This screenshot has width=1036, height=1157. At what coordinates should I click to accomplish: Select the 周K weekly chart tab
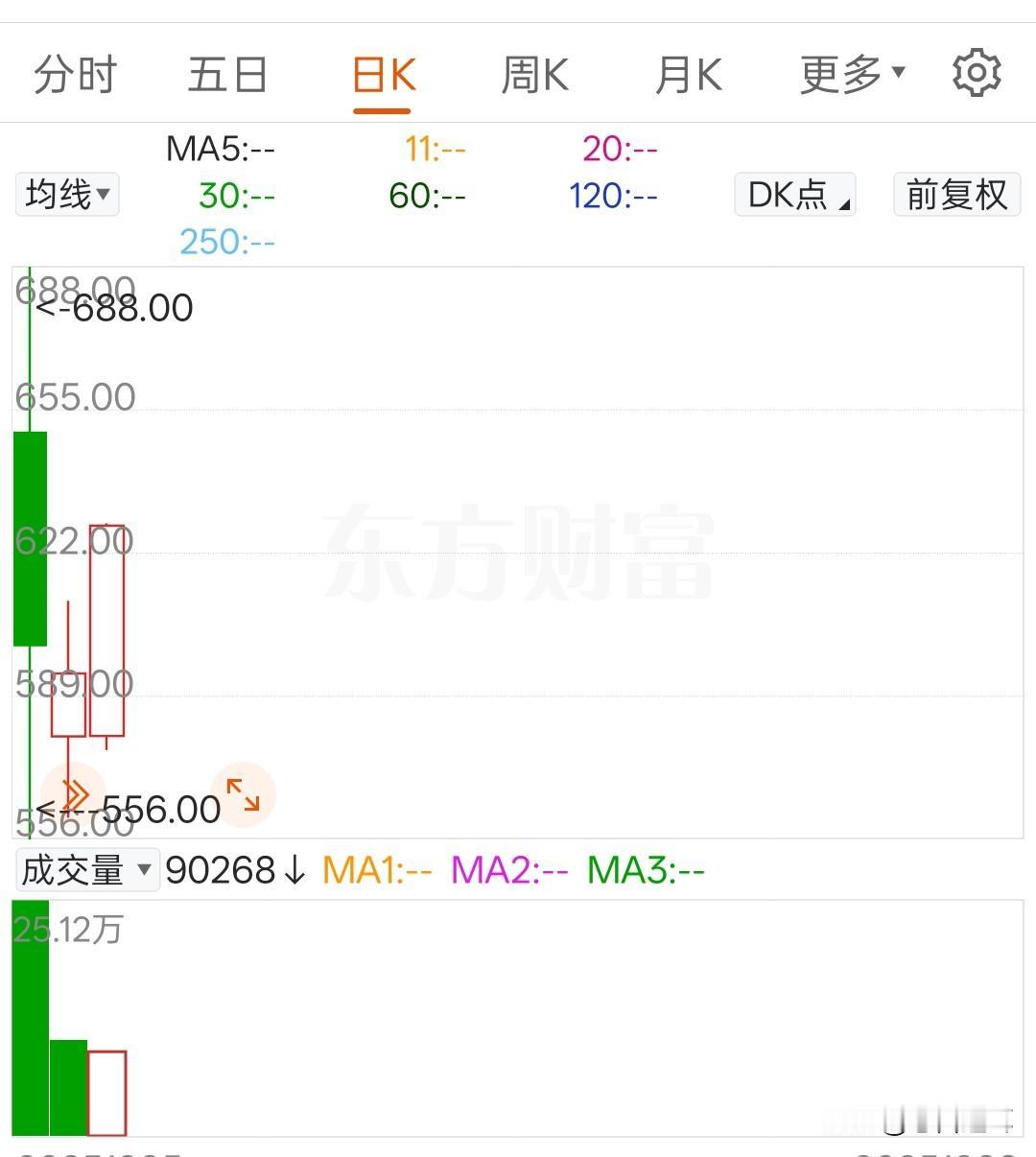(x=534, y=72)
